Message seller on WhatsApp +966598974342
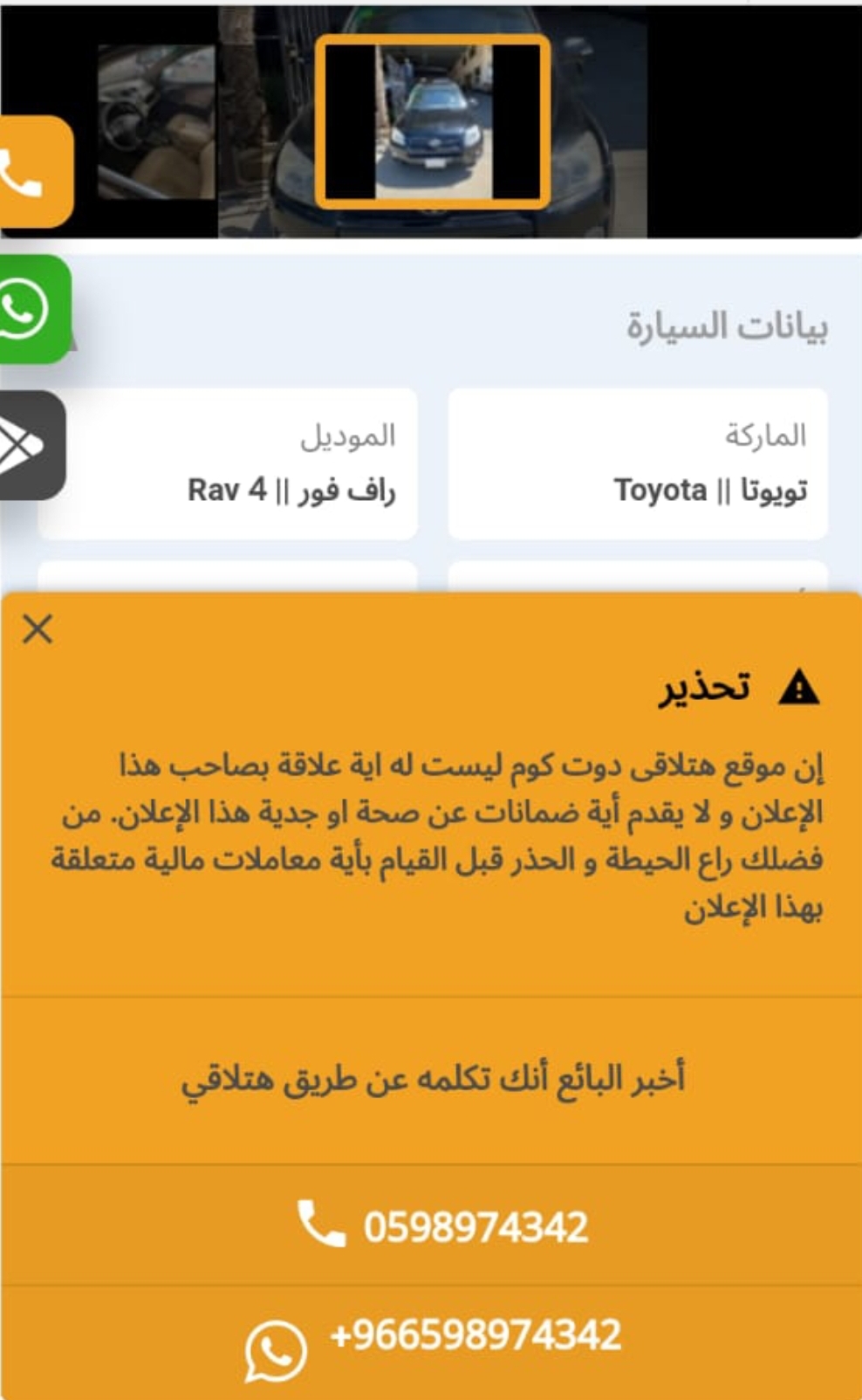 click(x=434, y=1337)
